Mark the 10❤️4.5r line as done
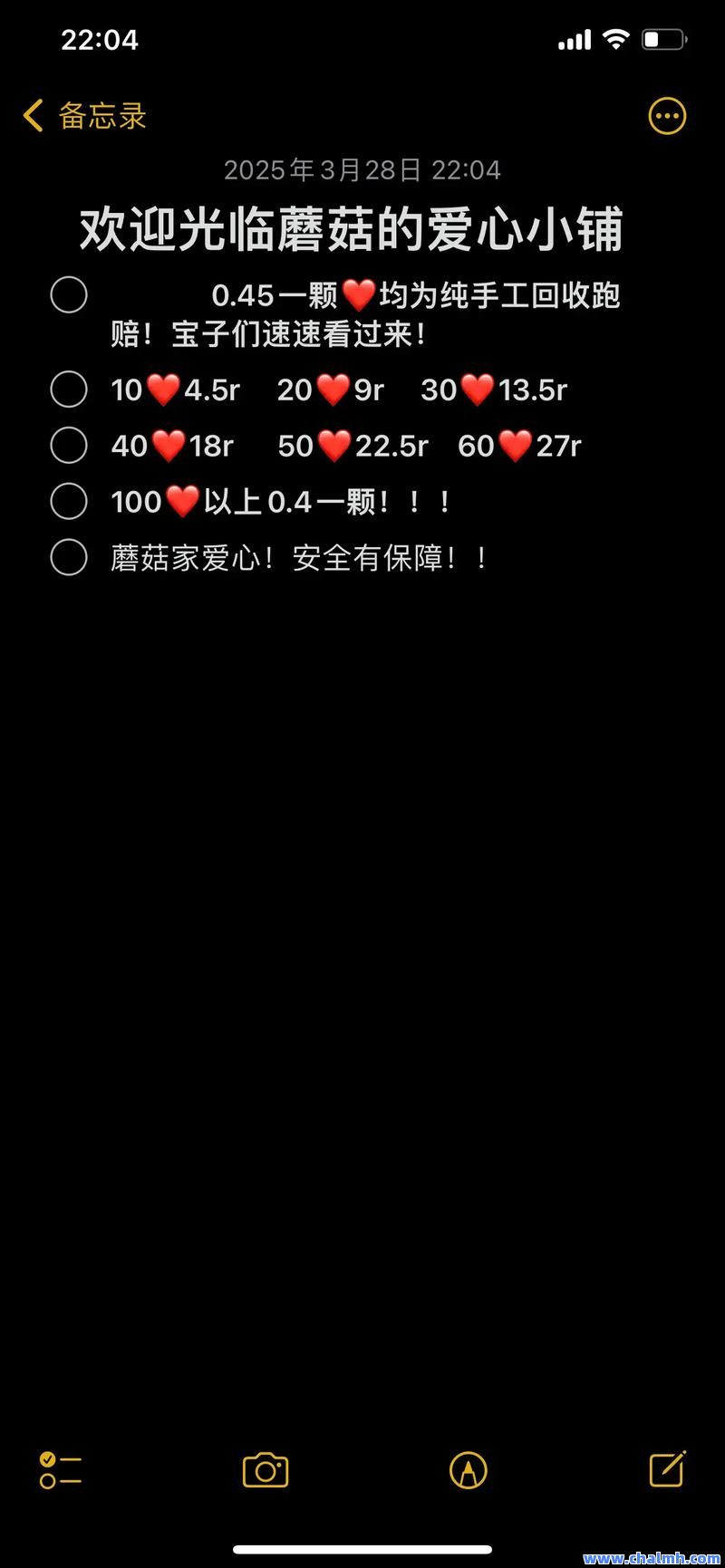This screenshot has width=725, height=1568. click(69, 390)
